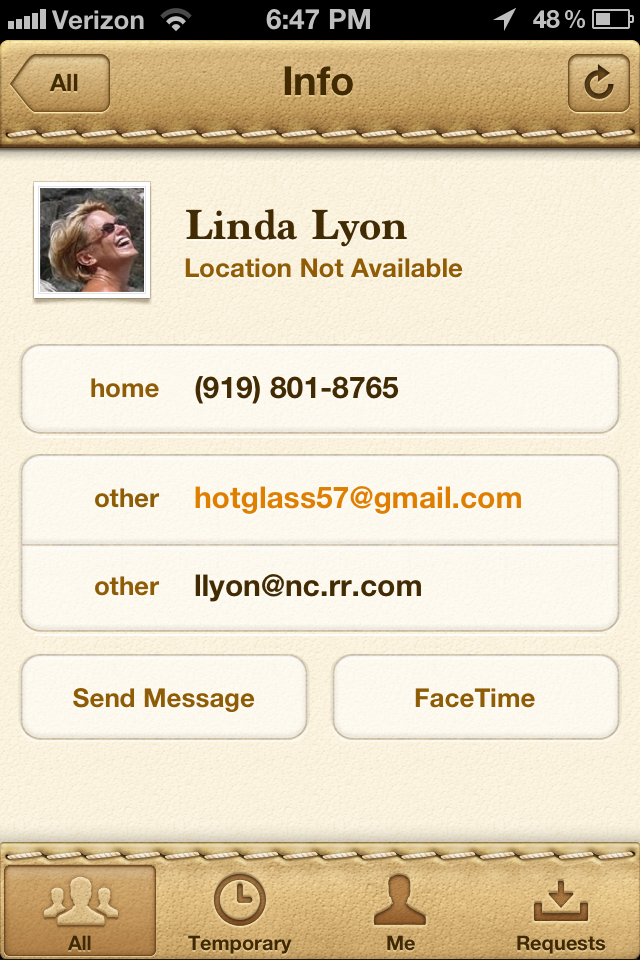The width and height of the screenshot is (640, 960).
Task: Refresh Linda Lyon's location
Action: coord(598,83)
